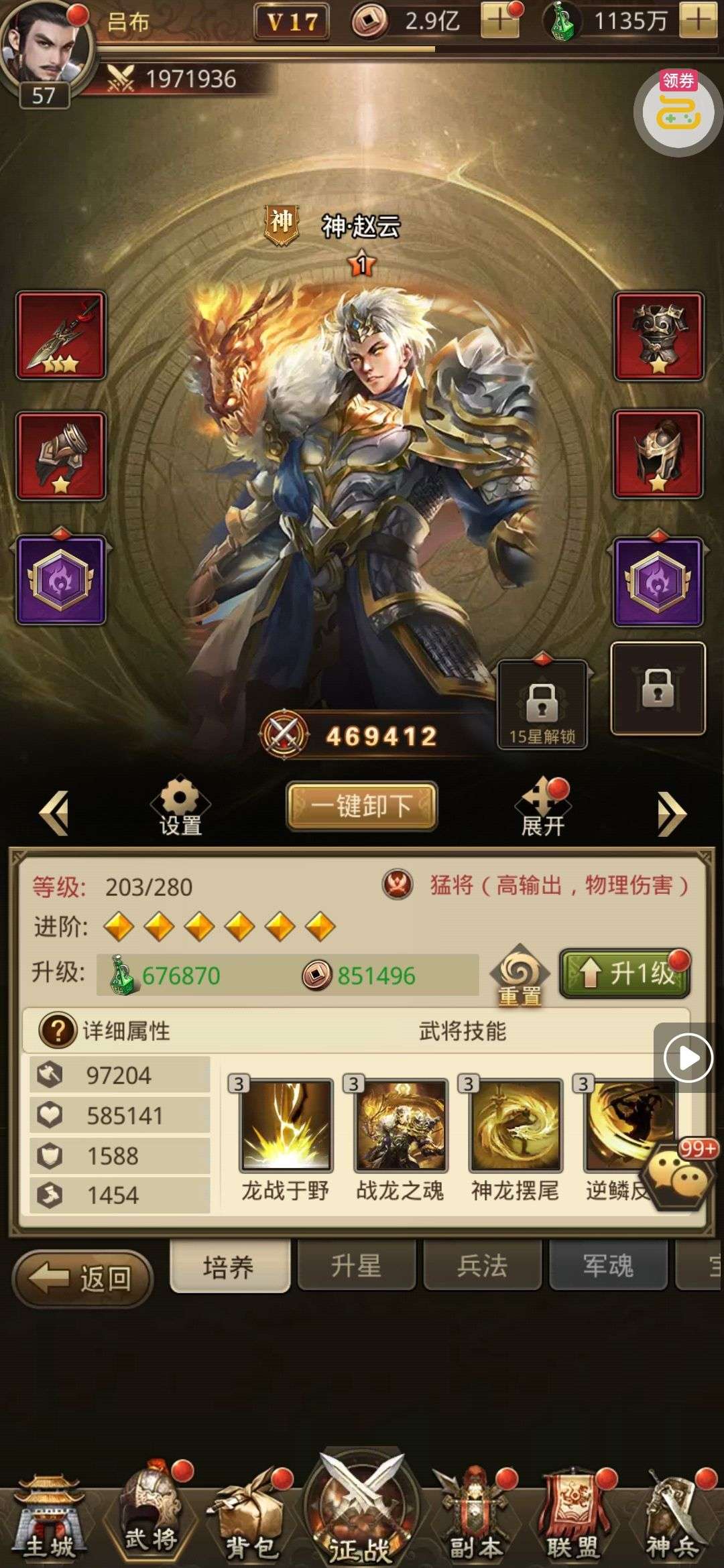View the 龙战于野 skill

point(286,1126)
